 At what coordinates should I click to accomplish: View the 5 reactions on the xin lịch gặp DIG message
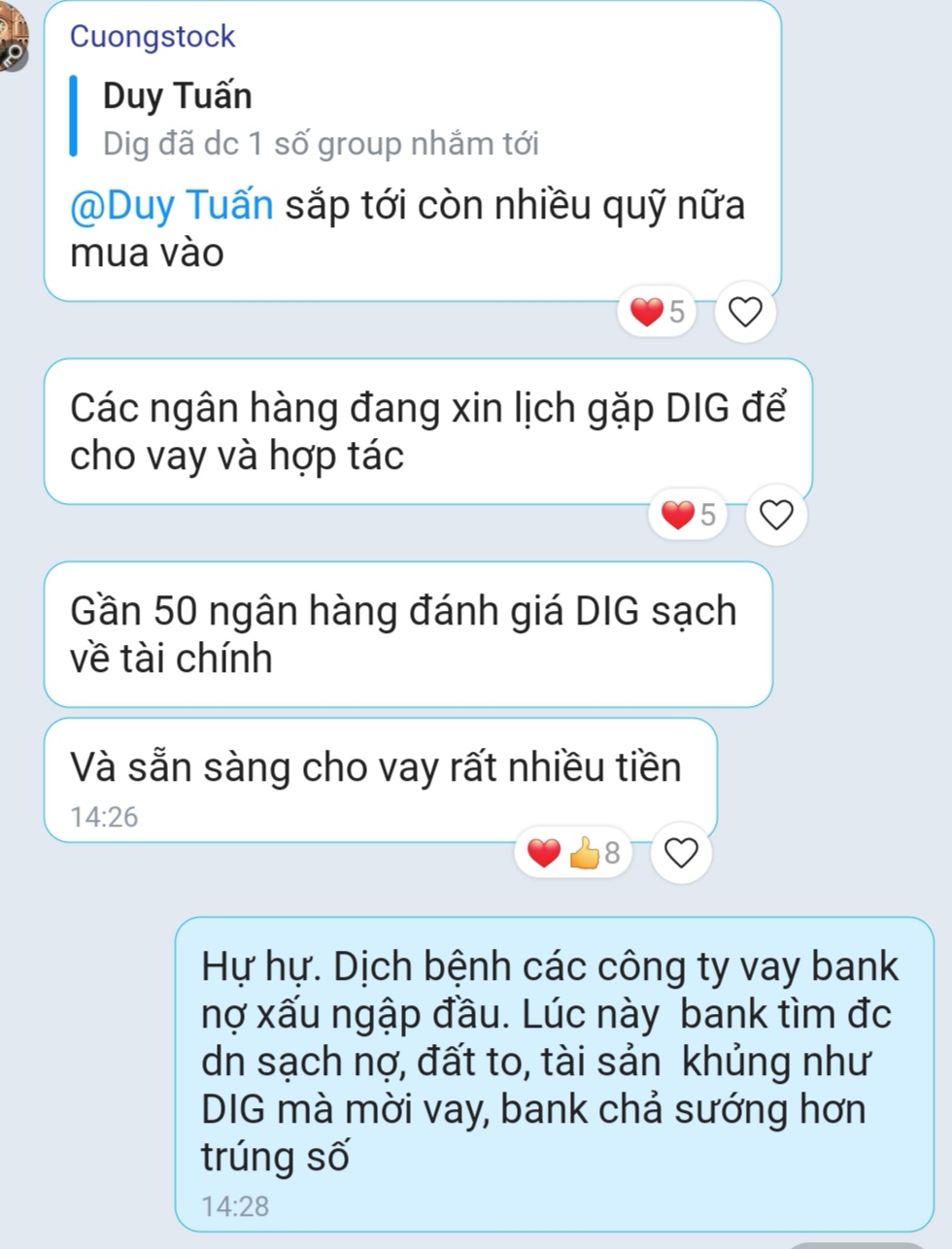pyautogui.click(x=688, y=515)
